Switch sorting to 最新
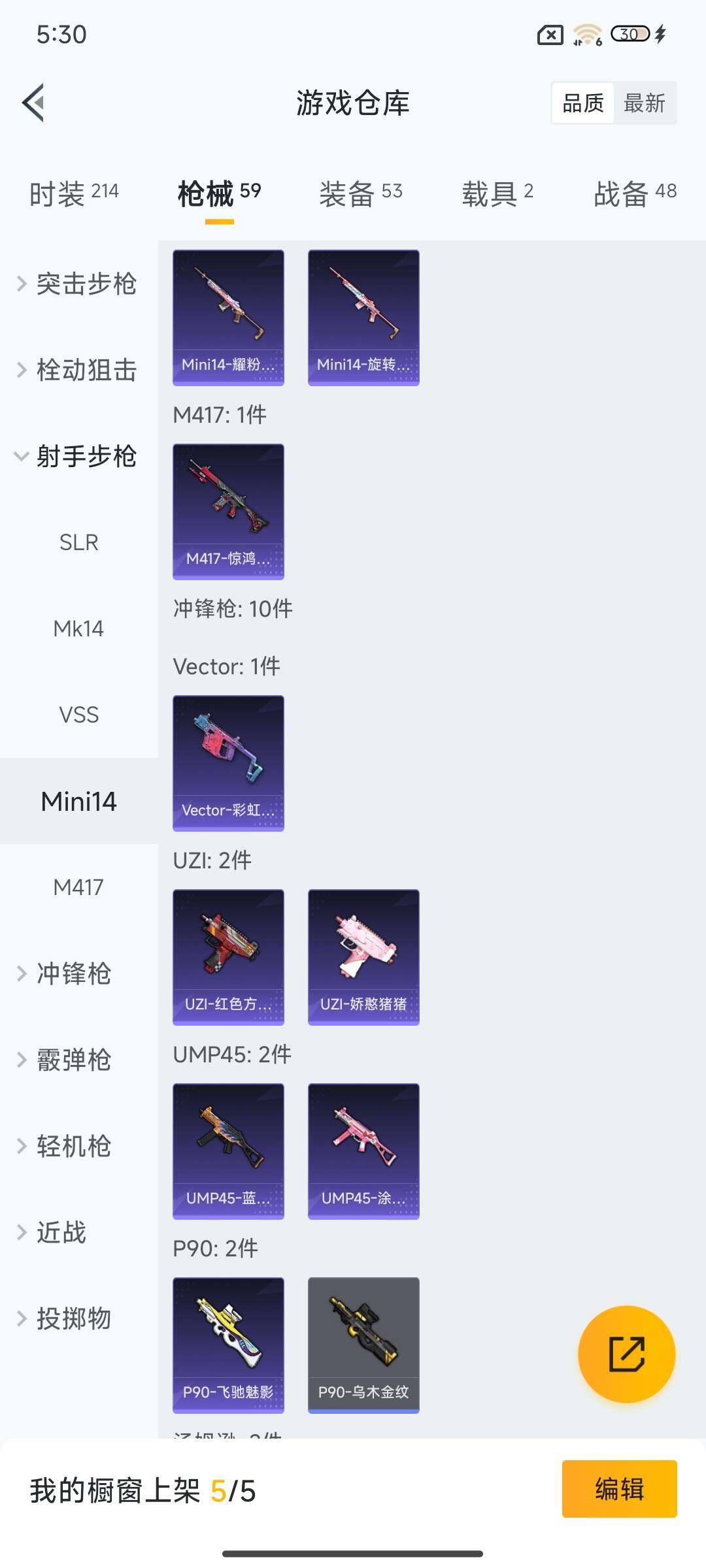Screen dimensions: 706x1568 click(645, 103)
